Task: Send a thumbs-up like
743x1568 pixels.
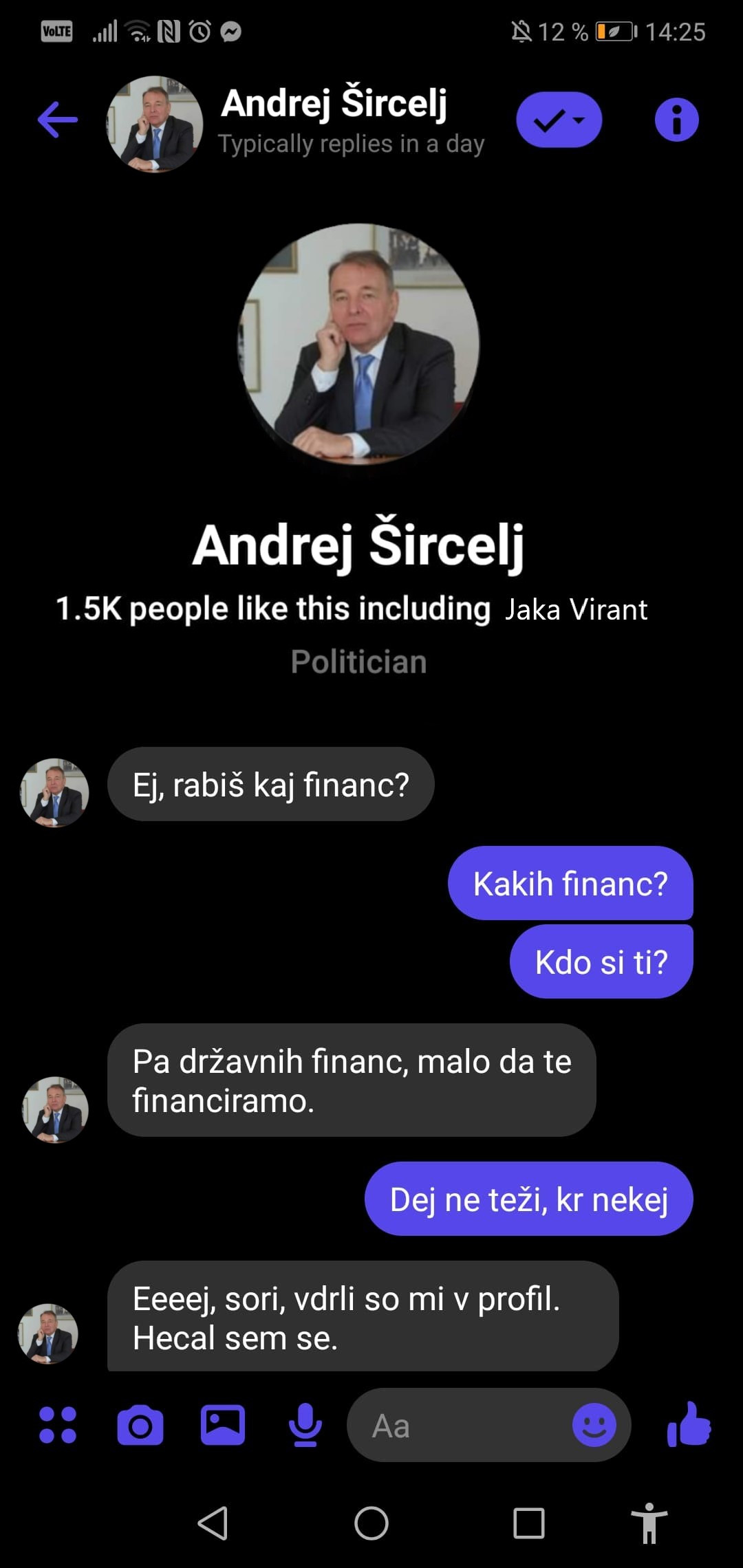Action: click(689, 1425)
